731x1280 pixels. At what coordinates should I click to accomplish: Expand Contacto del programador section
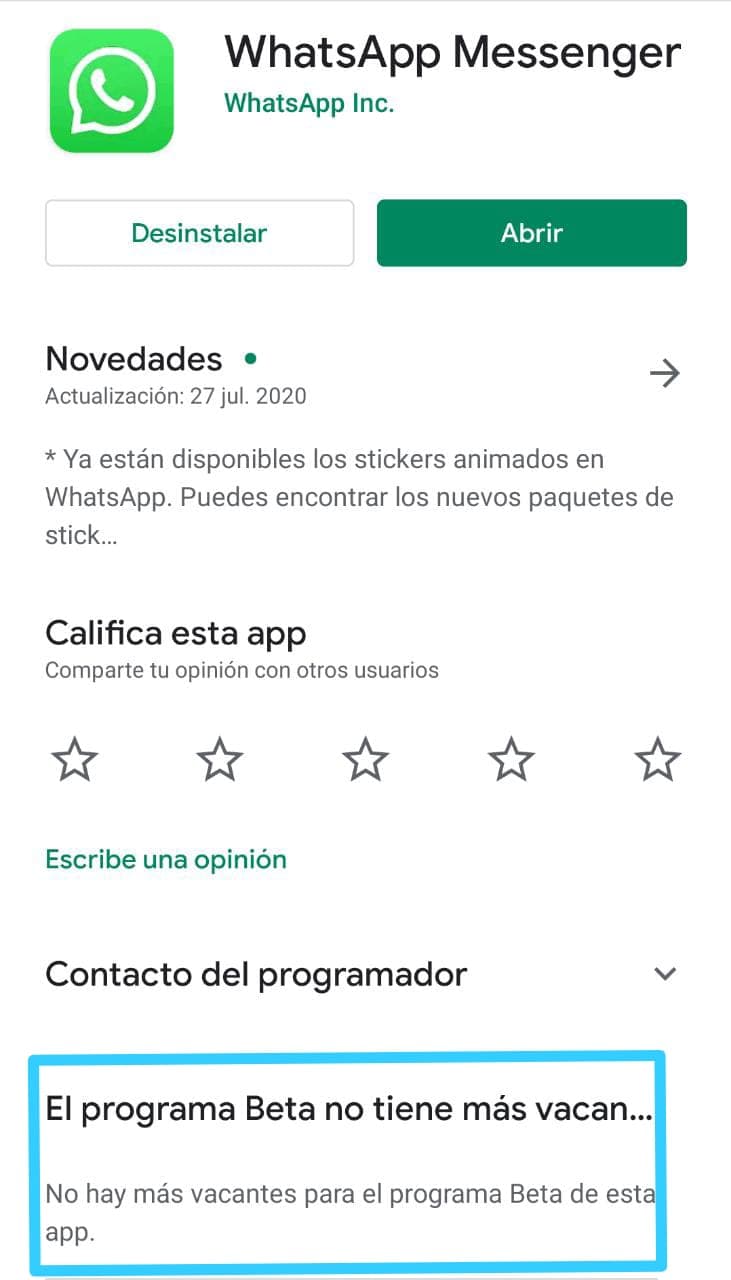tap(665, 973)
